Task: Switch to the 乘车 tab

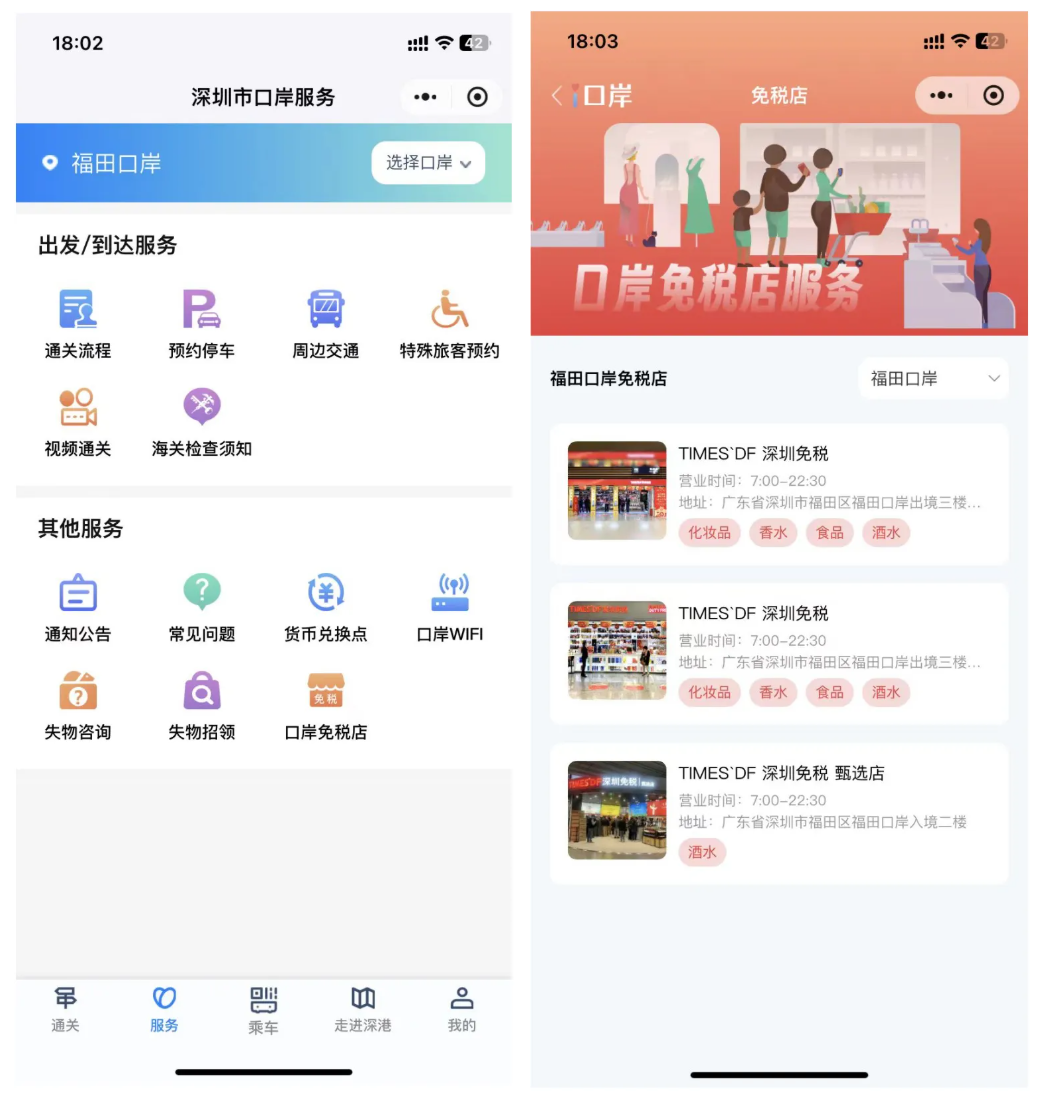Action: pyautogui.click(x=263, y=1009)
